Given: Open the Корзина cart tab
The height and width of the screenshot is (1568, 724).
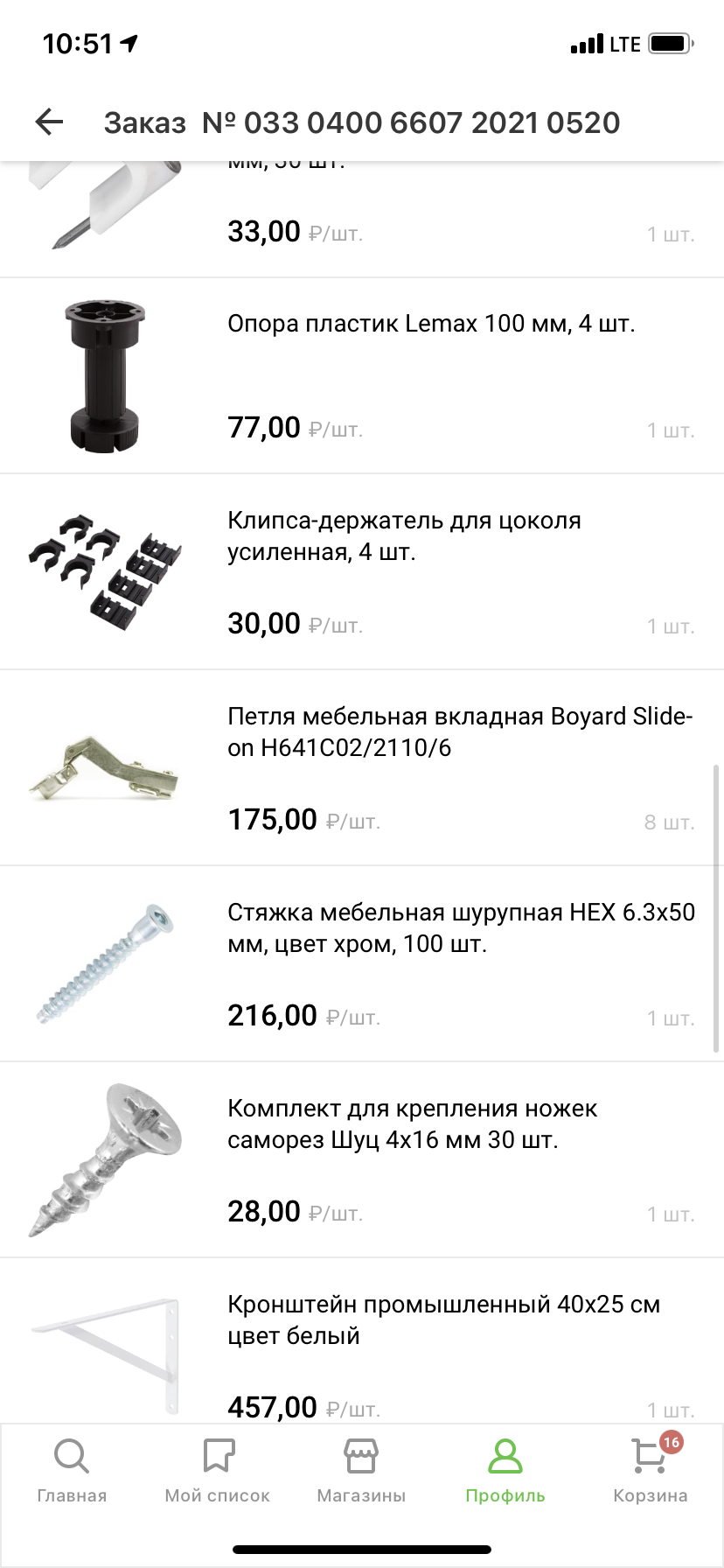Looking at the screenshot, I should point(650,1470).
